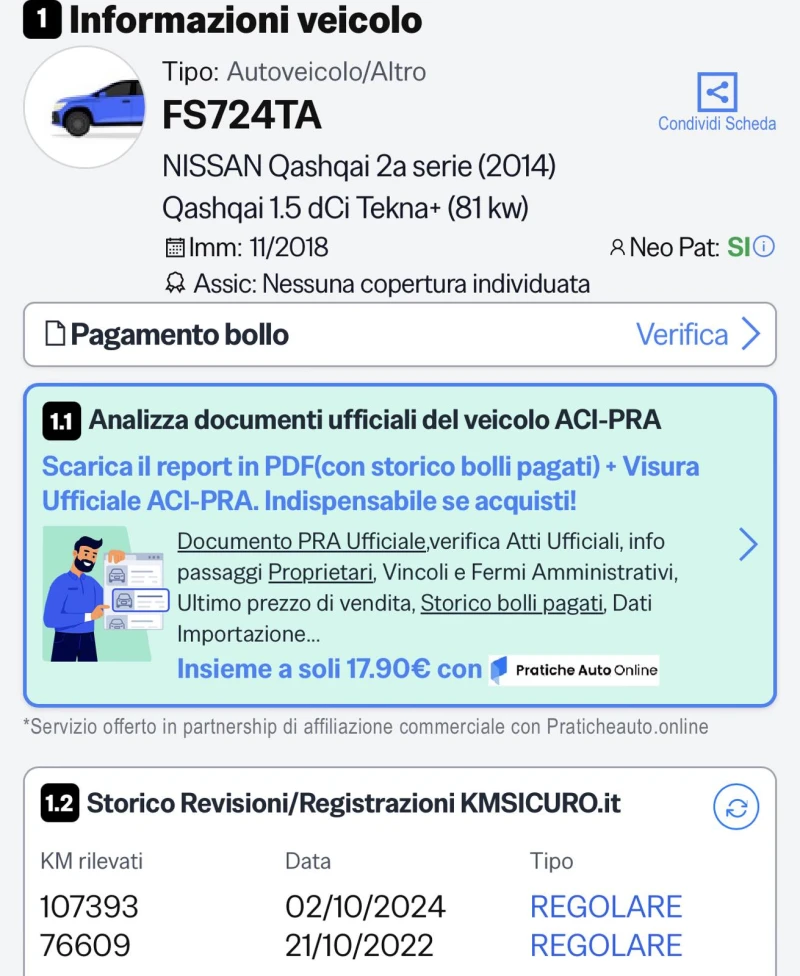This screenshot has height=976, width=800.
Task: Click the refresh icon in Storico Revisioni section
Action: point(735,807)
